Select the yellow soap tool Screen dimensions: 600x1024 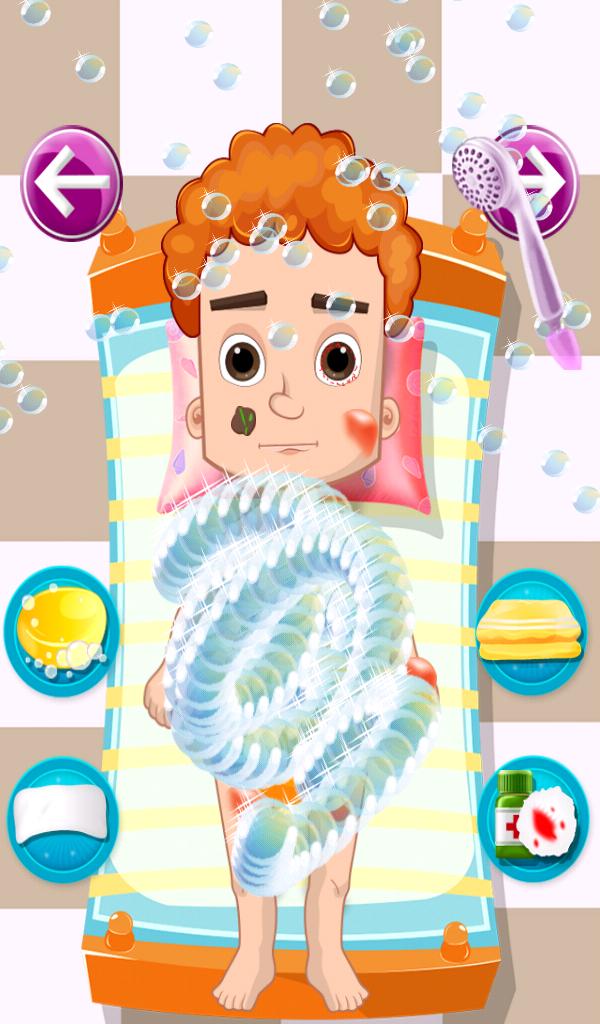click(60, 630)
